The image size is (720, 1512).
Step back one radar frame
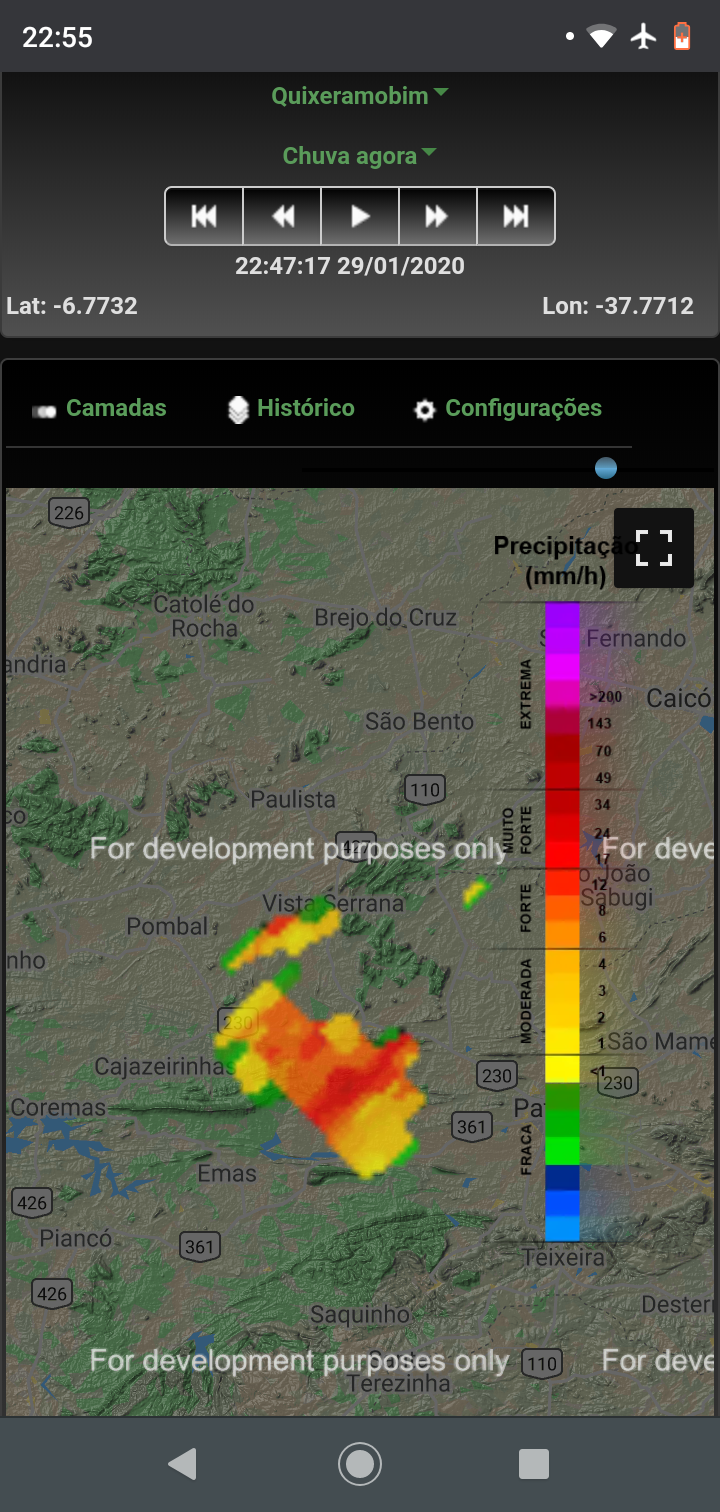(x=282, y=216)
